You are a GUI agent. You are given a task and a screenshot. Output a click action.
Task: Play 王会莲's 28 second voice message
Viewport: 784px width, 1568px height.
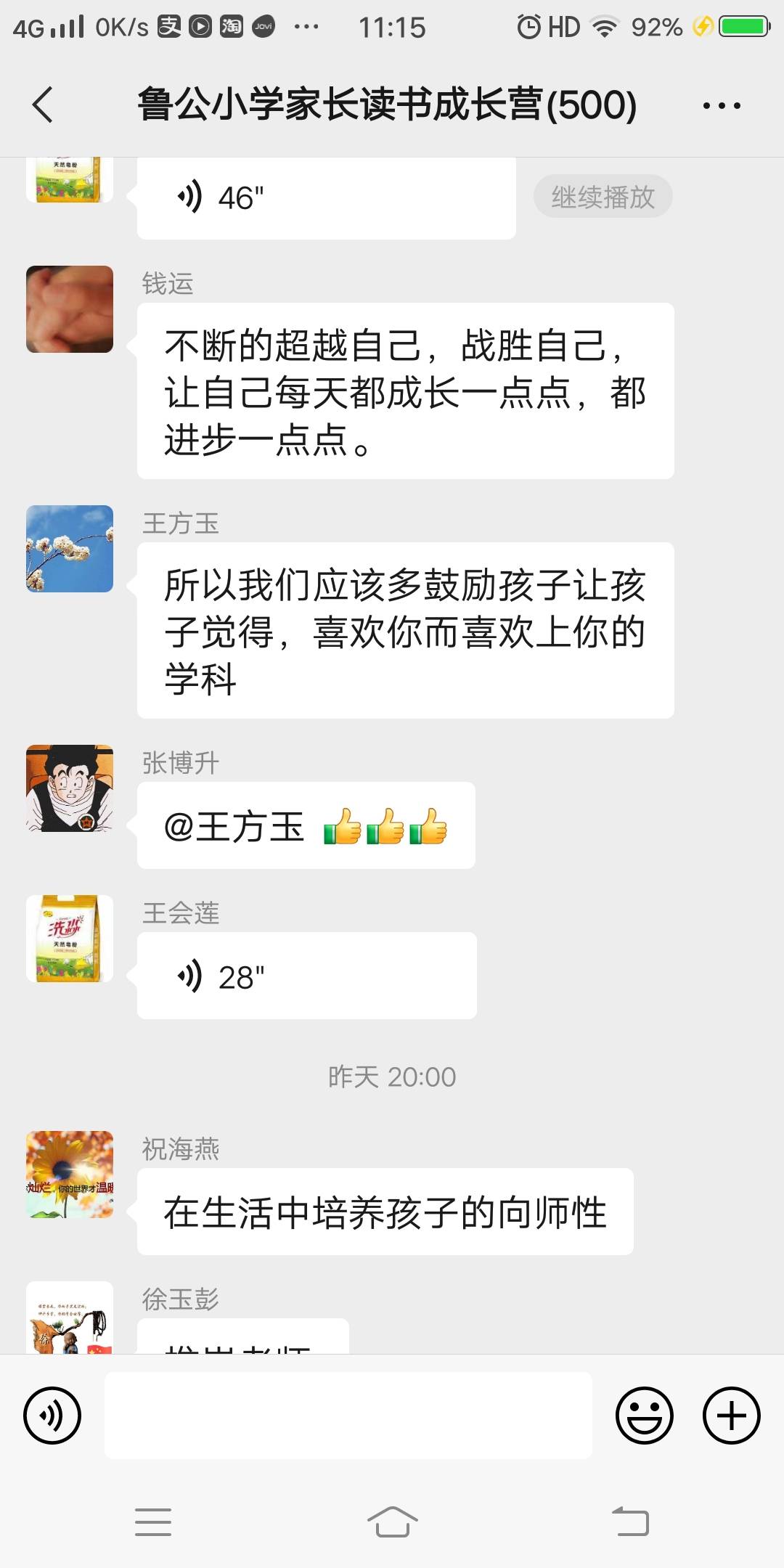pos(303,976)
